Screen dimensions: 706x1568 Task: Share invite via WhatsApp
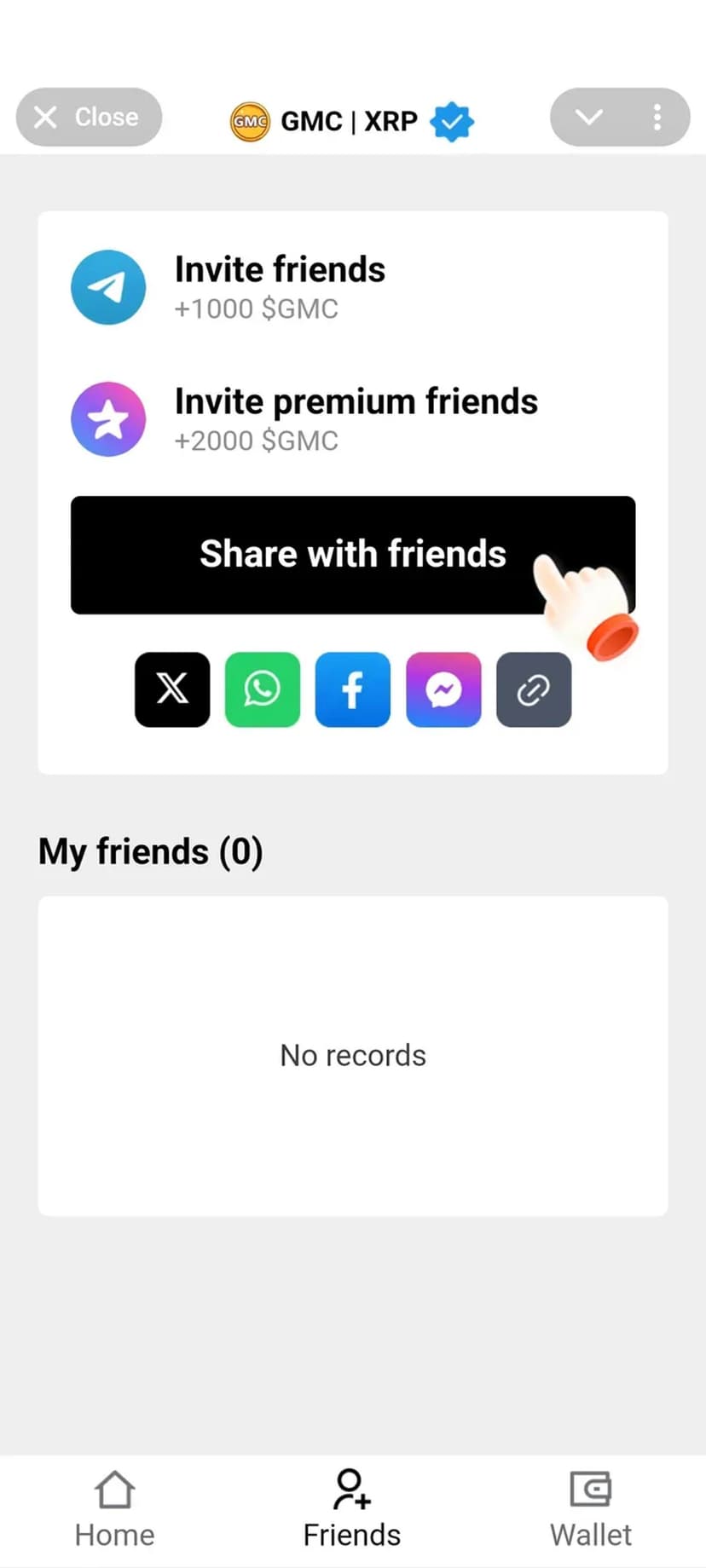click(263, 689)
